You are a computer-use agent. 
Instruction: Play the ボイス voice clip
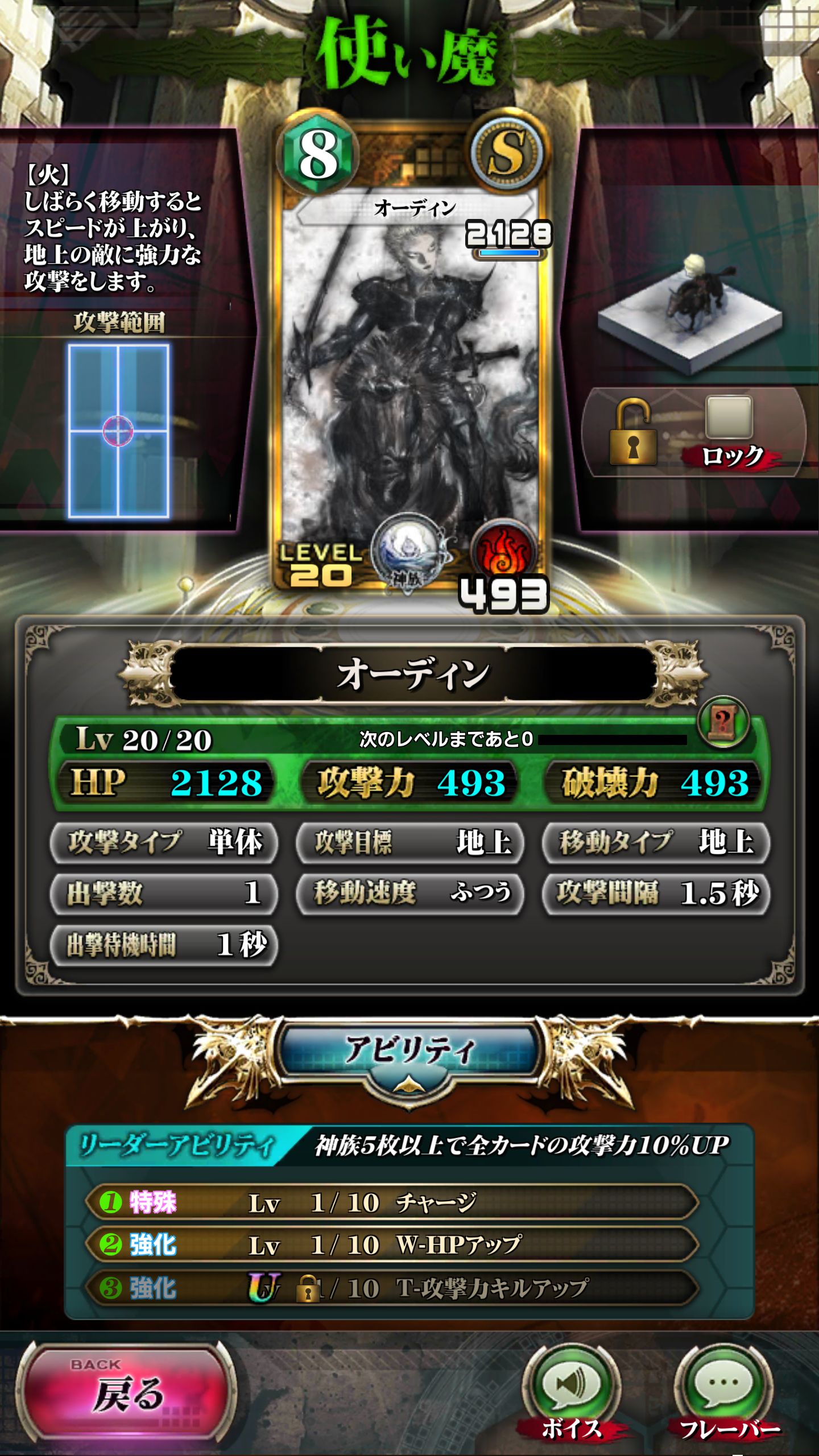pos(571,1385)
